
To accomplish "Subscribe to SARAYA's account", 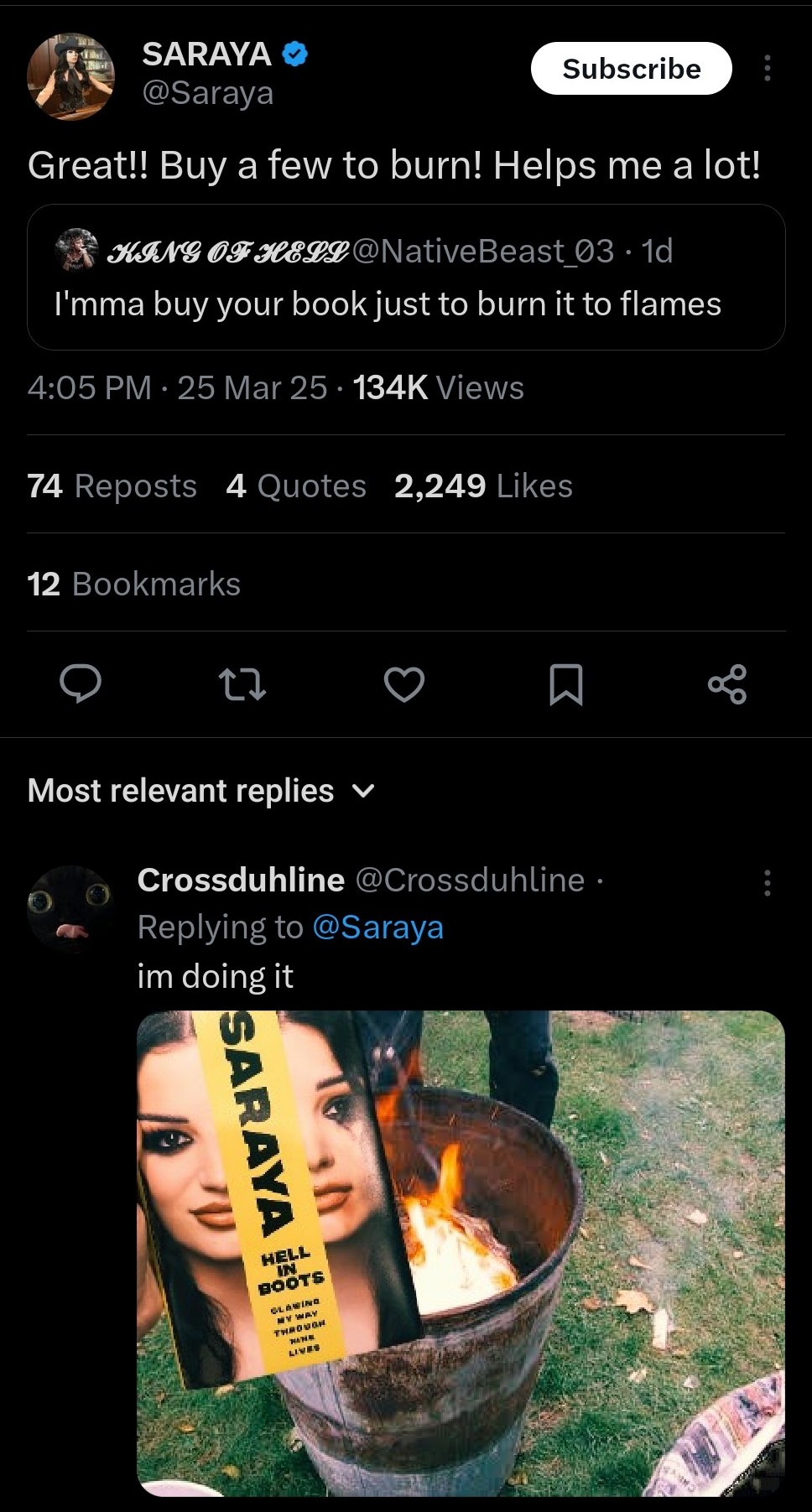I will [631, 69].
